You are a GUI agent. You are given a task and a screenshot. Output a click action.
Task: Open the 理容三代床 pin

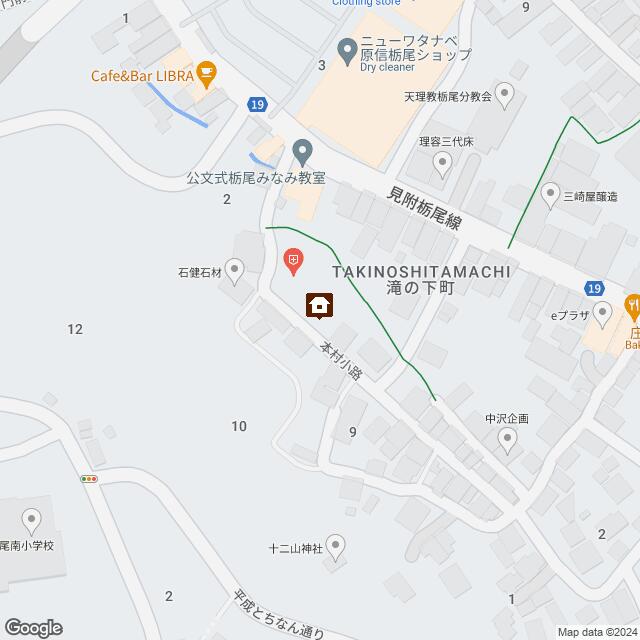coord(441,161)
